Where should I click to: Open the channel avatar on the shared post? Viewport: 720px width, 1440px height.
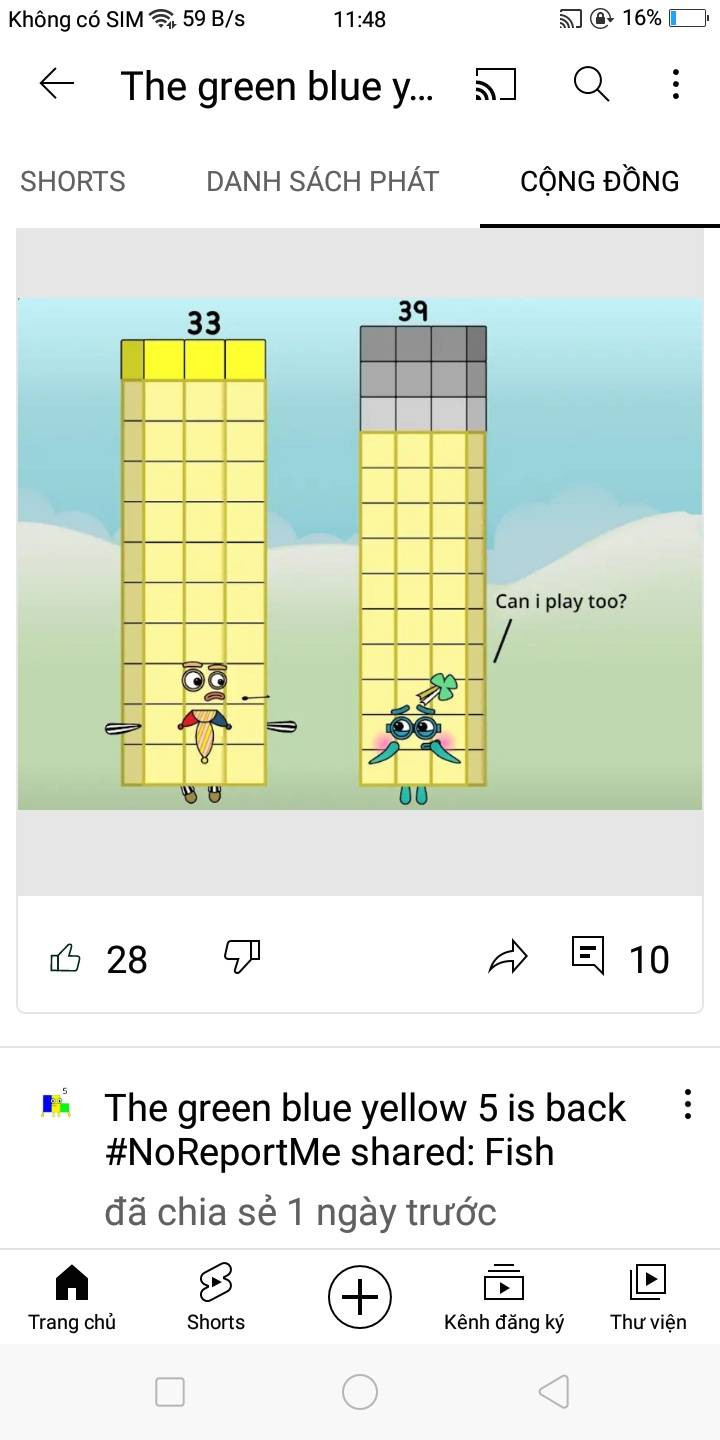click(56, 1104)
